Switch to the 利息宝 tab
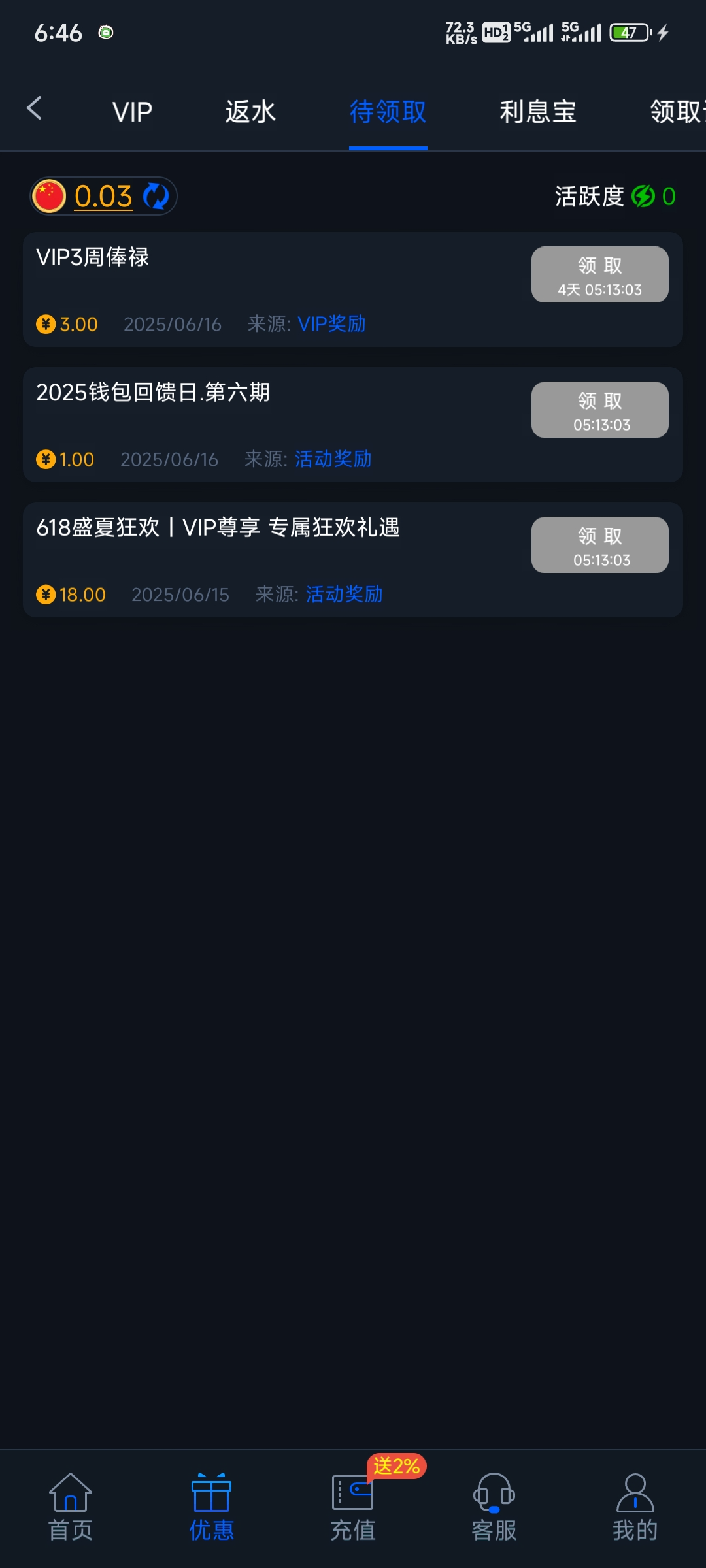The image size is (706, 1568). coord(537,112)
